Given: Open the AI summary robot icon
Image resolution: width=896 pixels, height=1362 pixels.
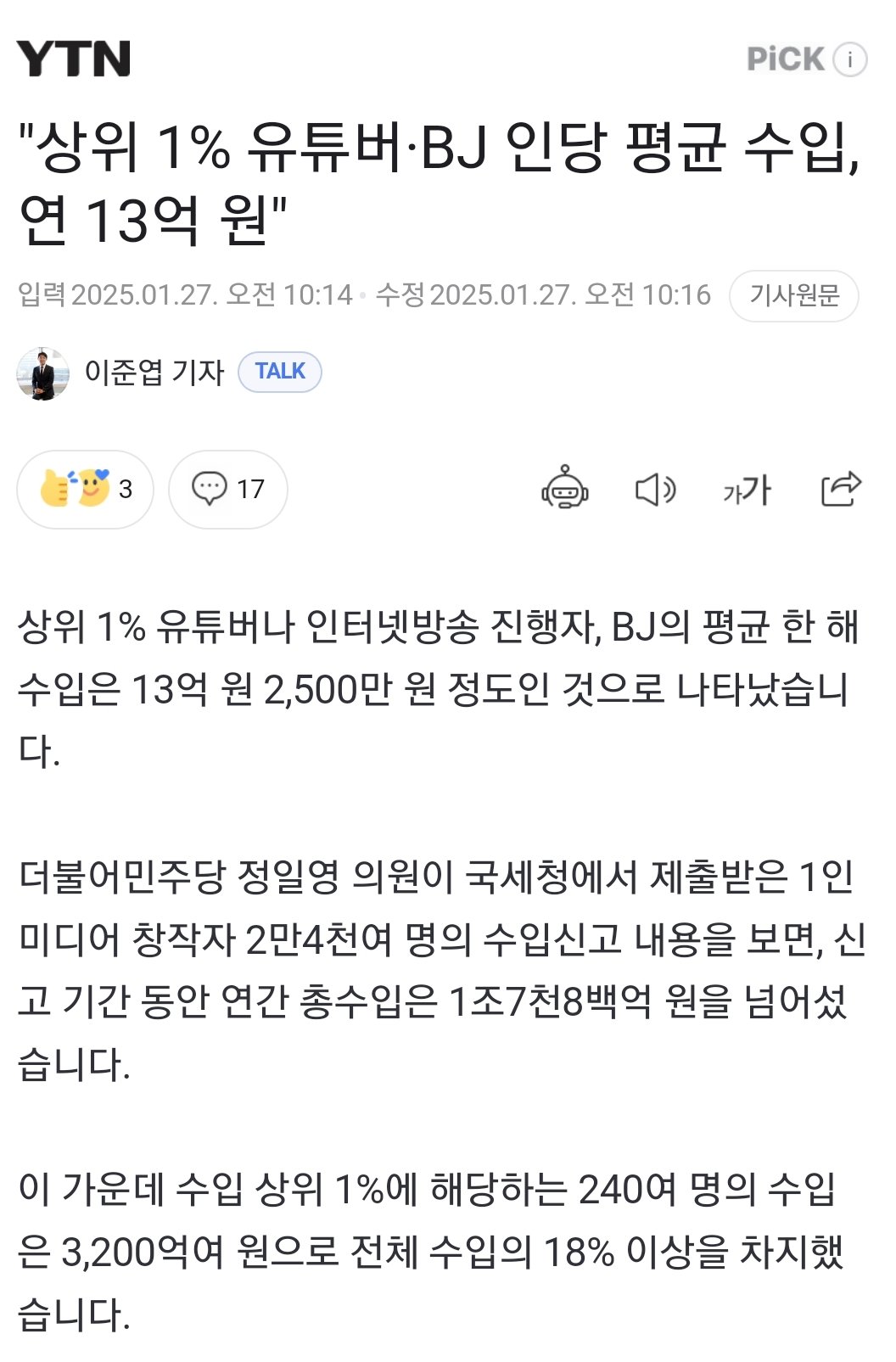Looking at the screenshot, I should click(565, 489).
